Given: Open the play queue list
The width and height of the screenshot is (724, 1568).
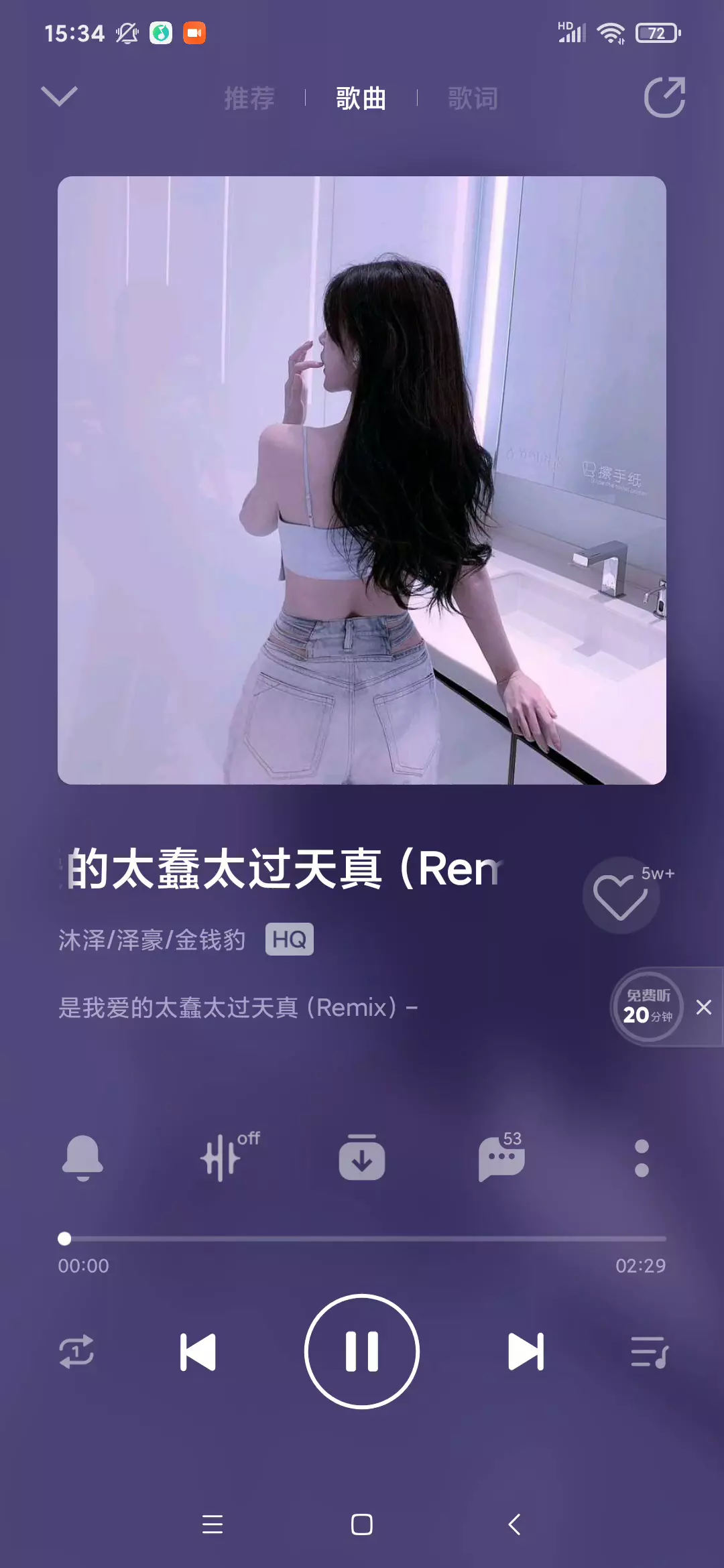Looking at the screenshot, I should [x=649, y=1352].
